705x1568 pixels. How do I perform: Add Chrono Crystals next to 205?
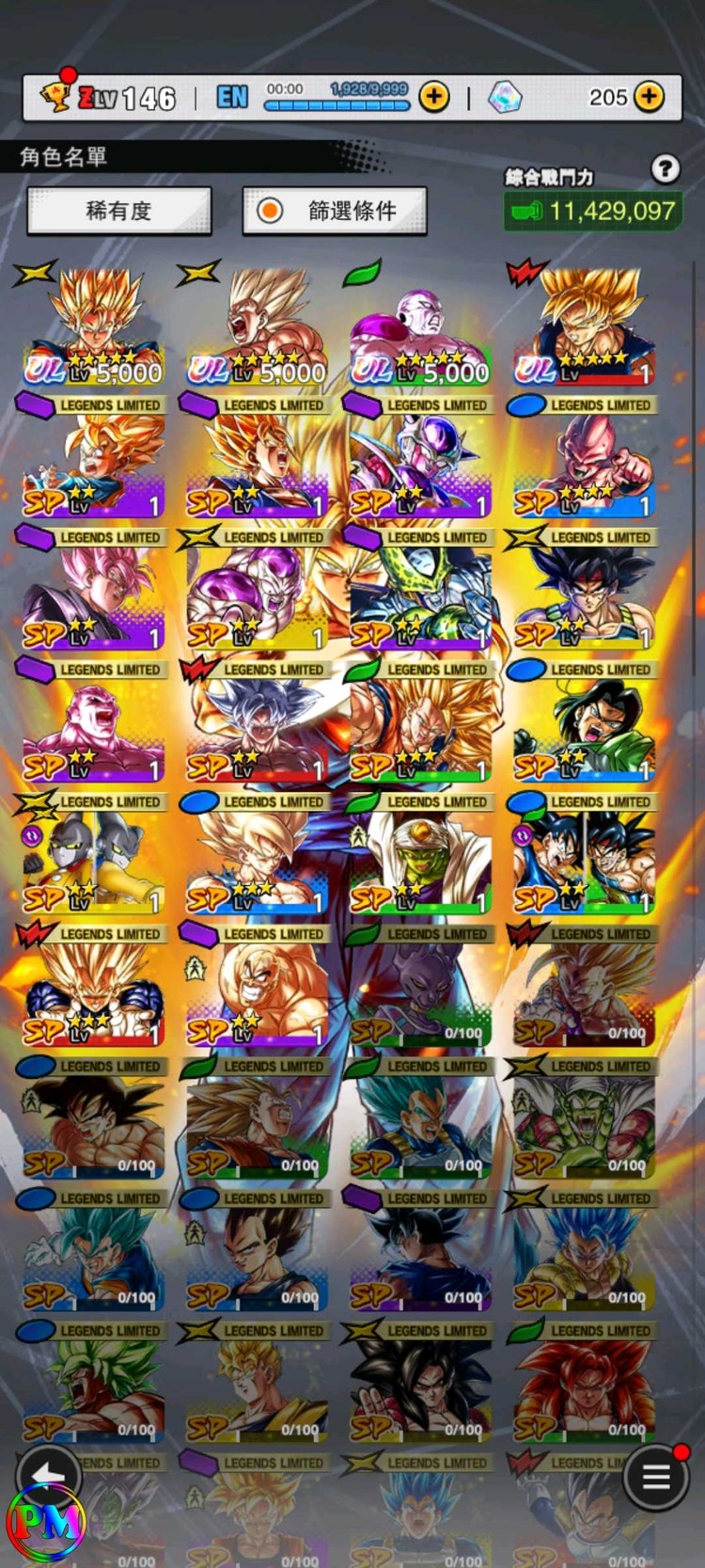click(x=650, y=97)
